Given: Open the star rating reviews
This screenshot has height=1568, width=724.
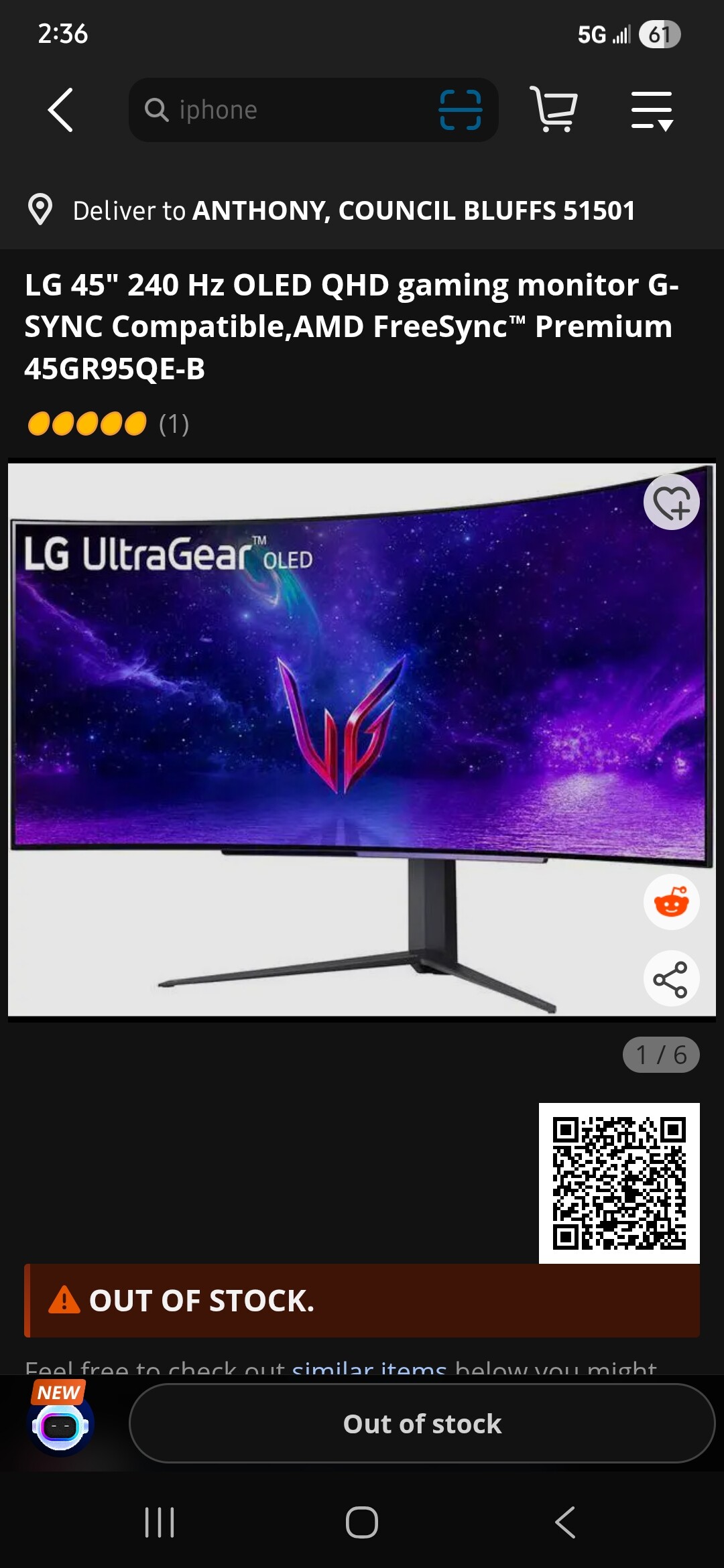Looking at the screenshot, I should point(107,423).
